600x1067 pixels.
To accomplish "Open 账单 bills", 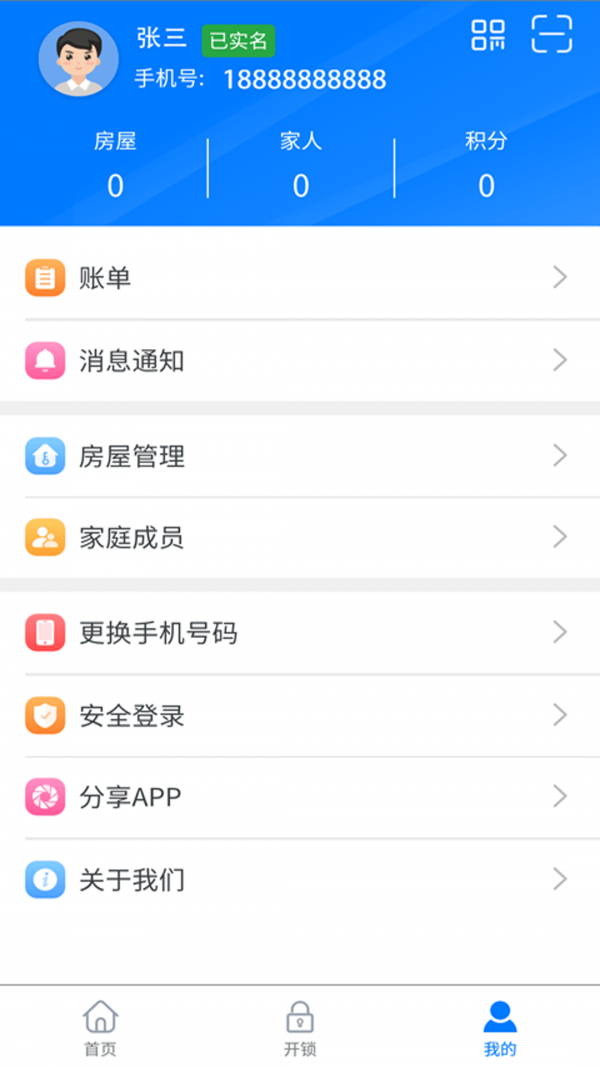I will pyautogui.click(x=300, y=278).
